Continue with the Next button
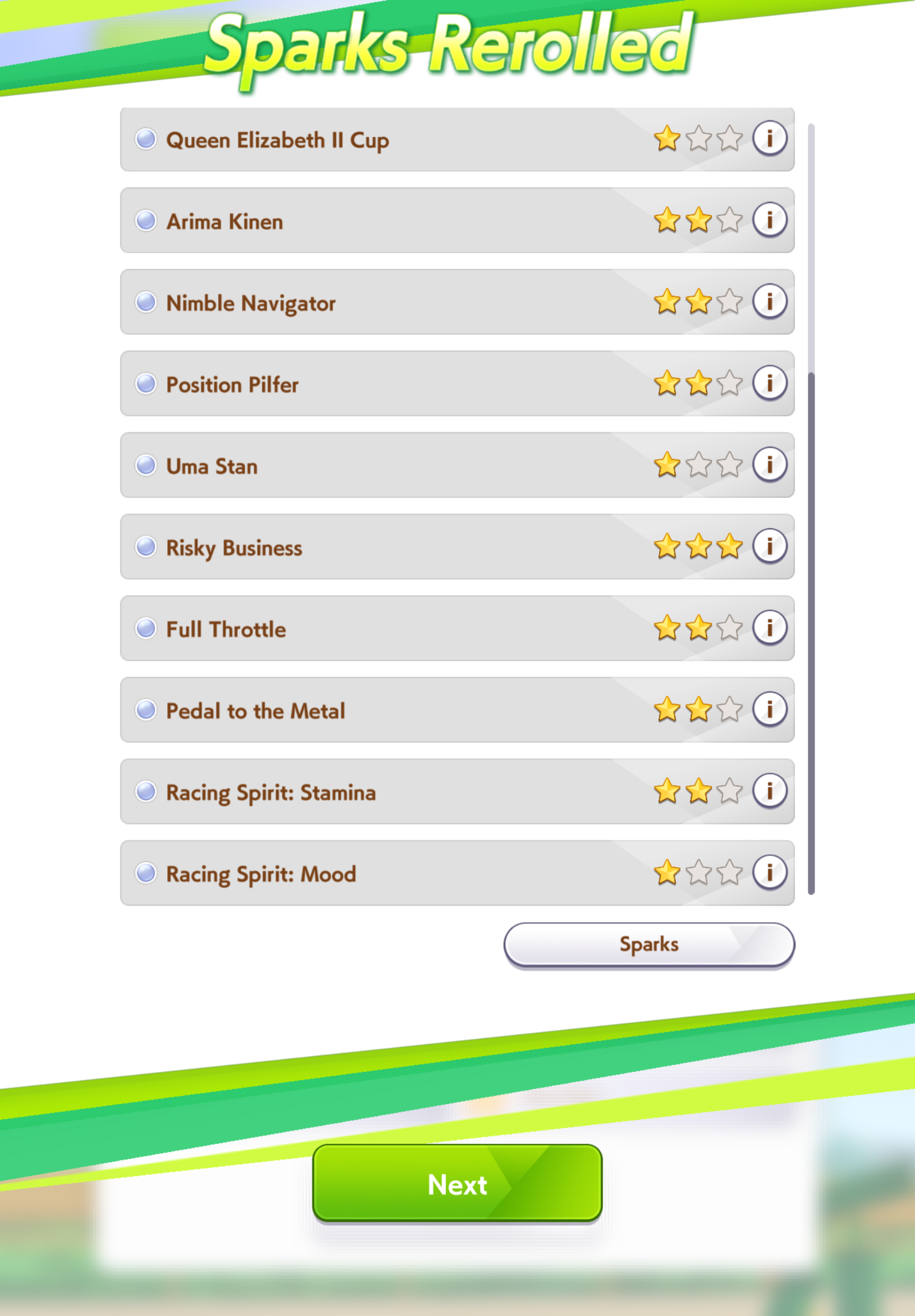The image size is (915, 1316). 457,1183
